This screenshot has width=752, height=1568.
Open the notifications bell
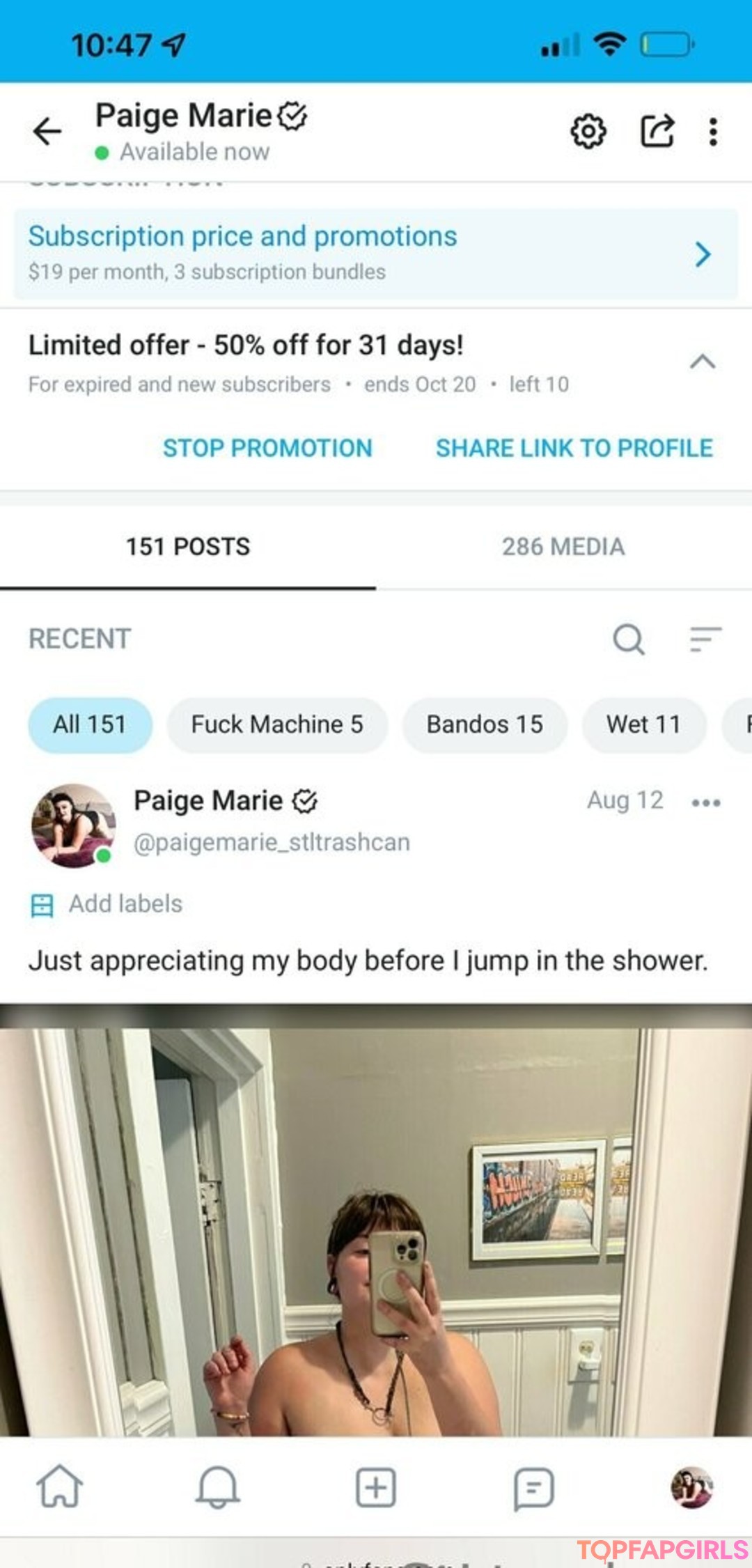pyautogui.click(x=218, y=1487)
